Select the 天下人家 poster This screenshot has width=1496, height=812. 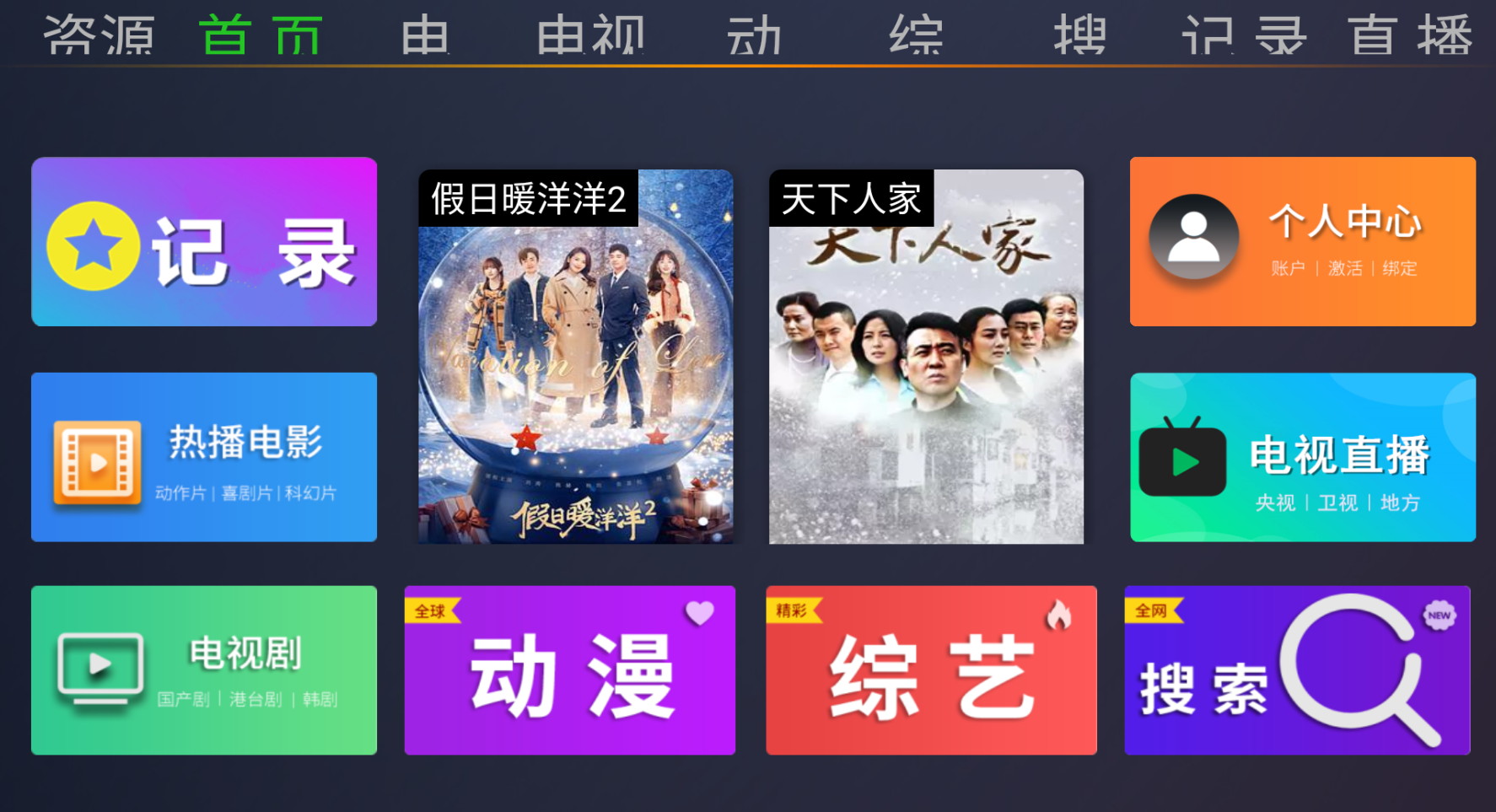coord(926,357)
